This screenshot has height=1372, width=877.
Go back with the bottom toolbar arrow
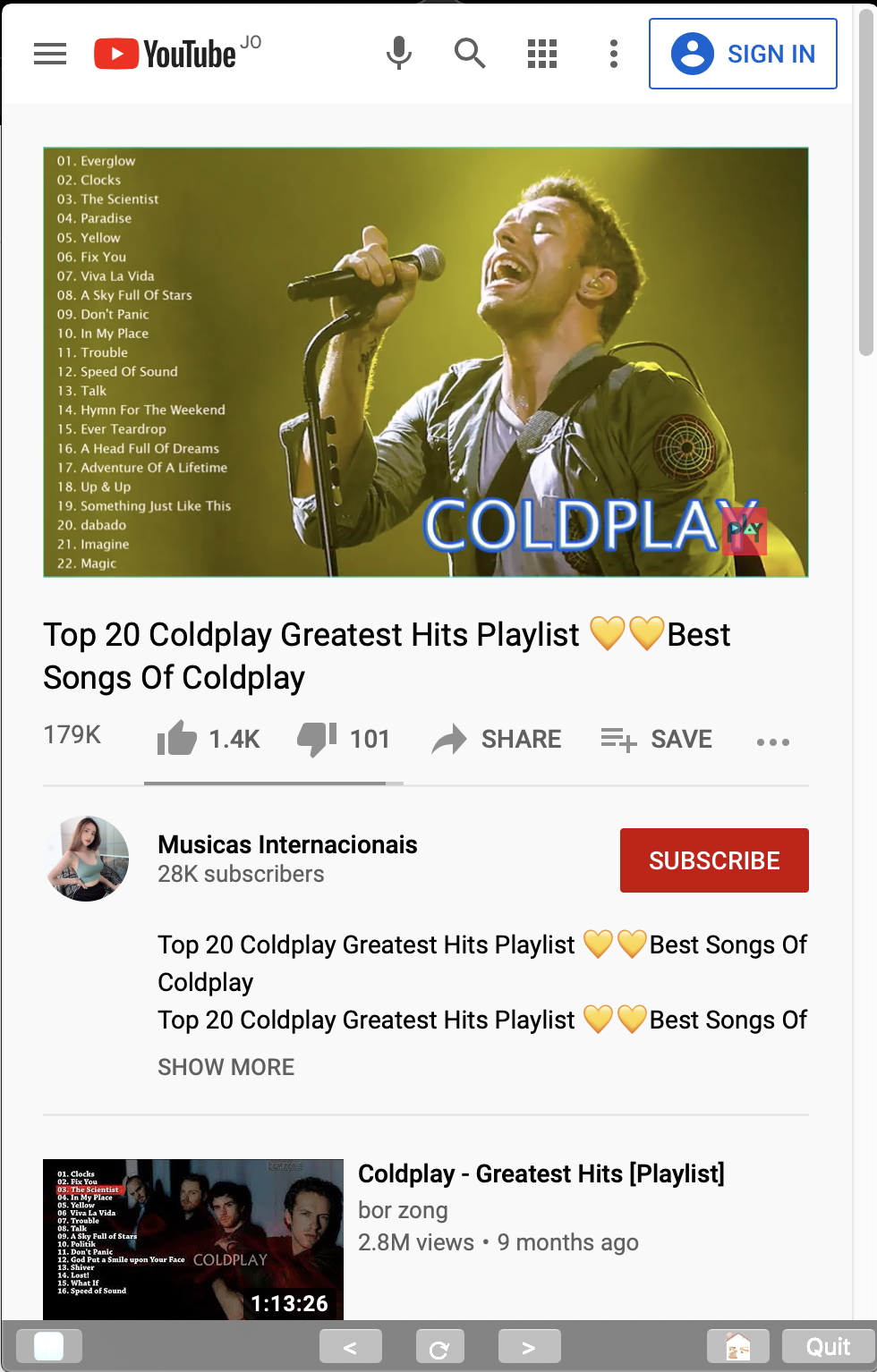click(351, 1347)
